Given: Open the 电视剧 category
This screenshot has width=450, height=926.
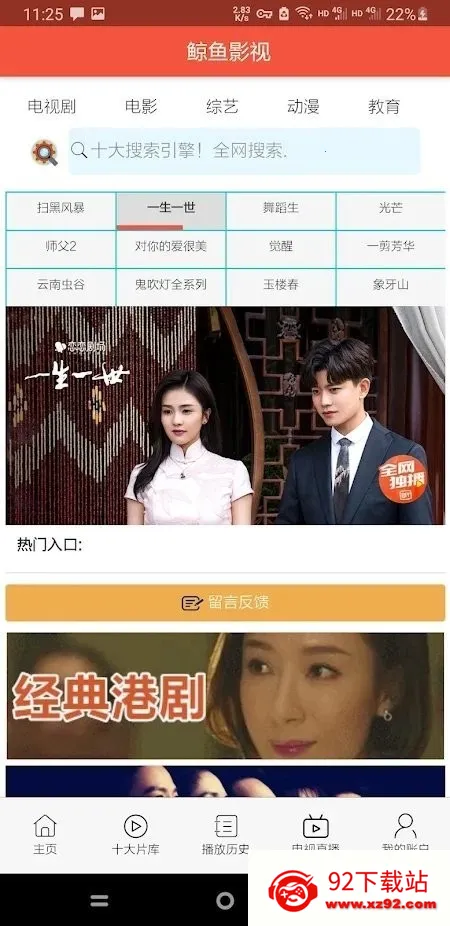Looking at the screenshot, I should 51,106.
